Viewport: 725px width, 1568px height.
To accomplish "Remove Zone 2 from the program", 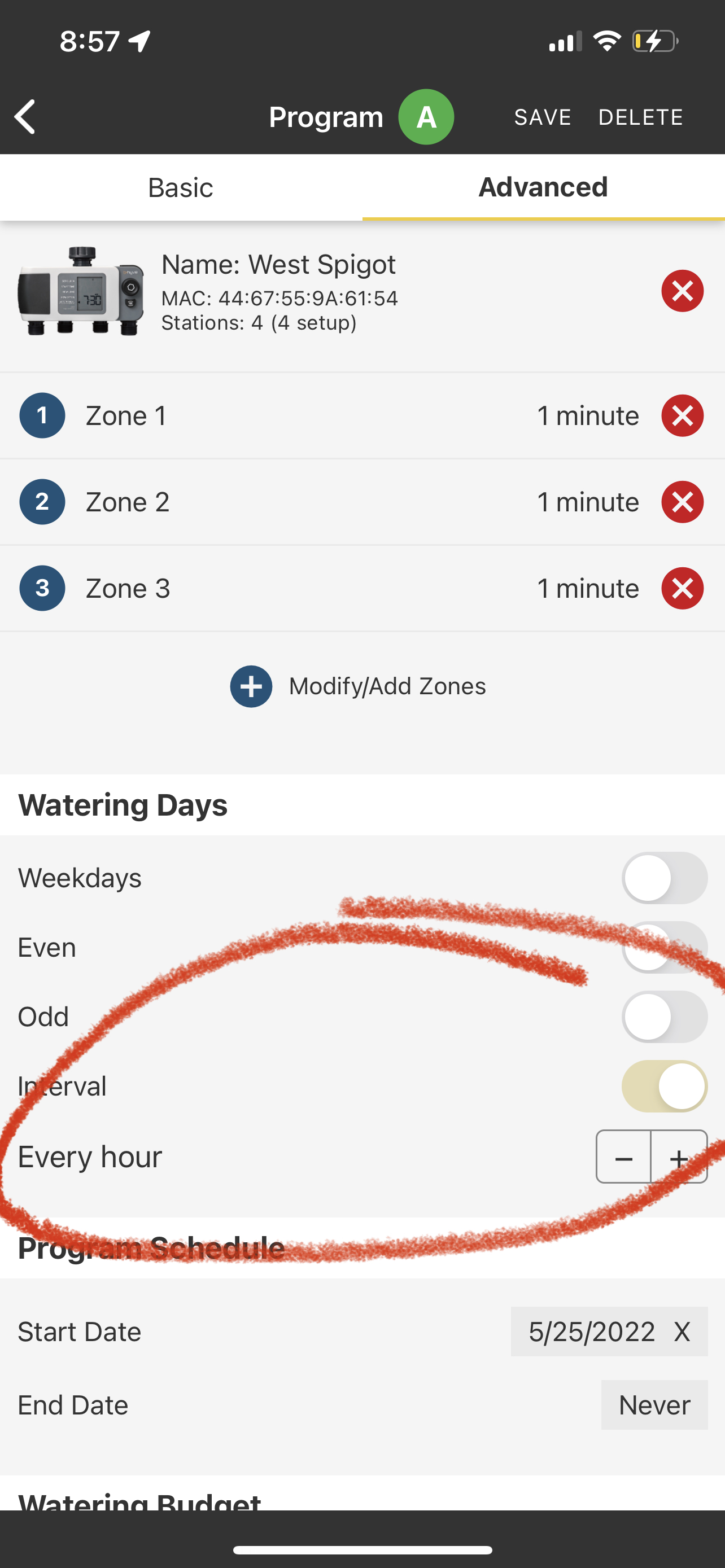I will (683, 502).
